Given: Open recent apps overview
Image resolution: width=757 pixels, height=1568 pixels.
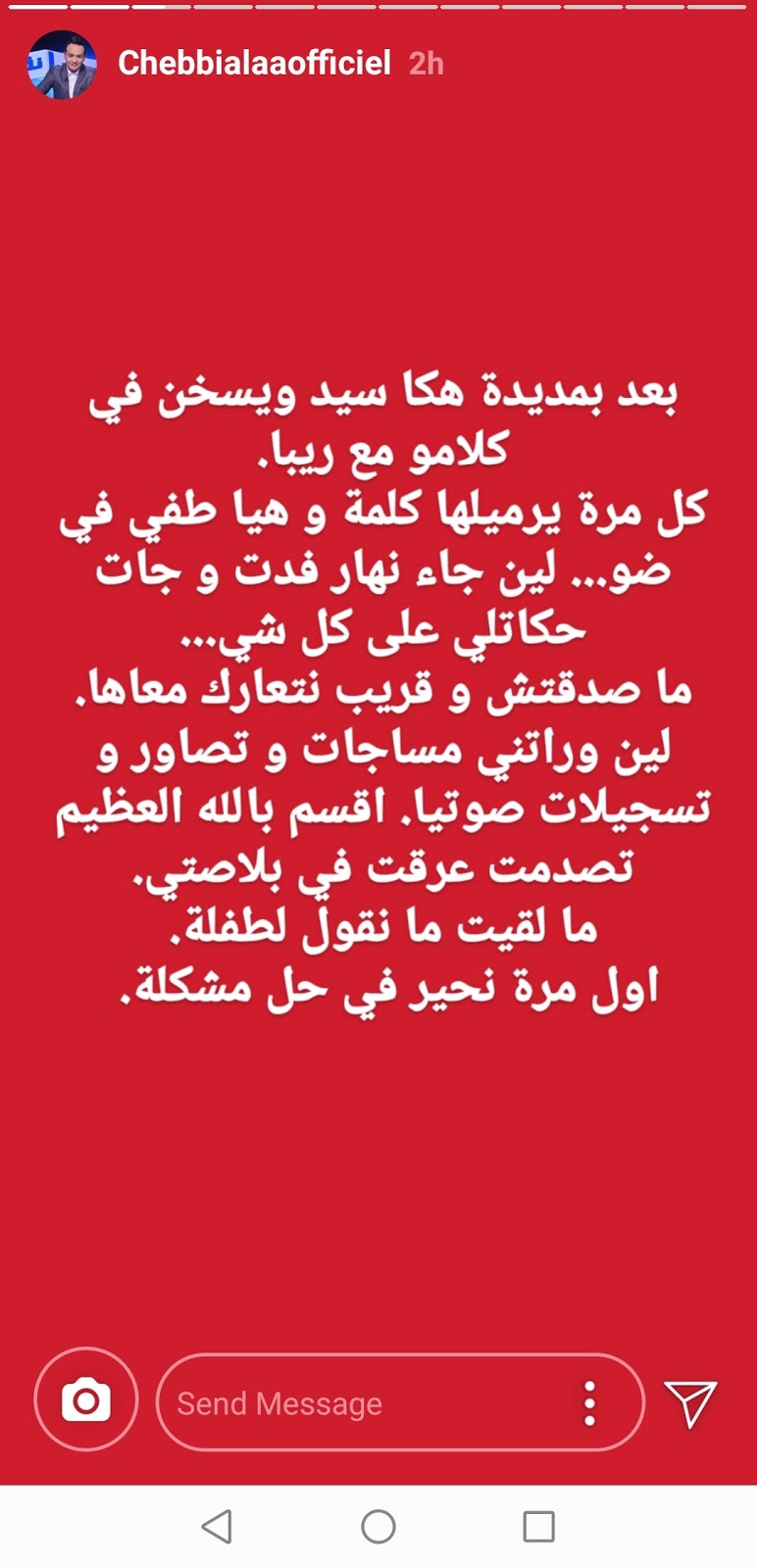Looking at the screenshot, I should tap(538, 1526).
